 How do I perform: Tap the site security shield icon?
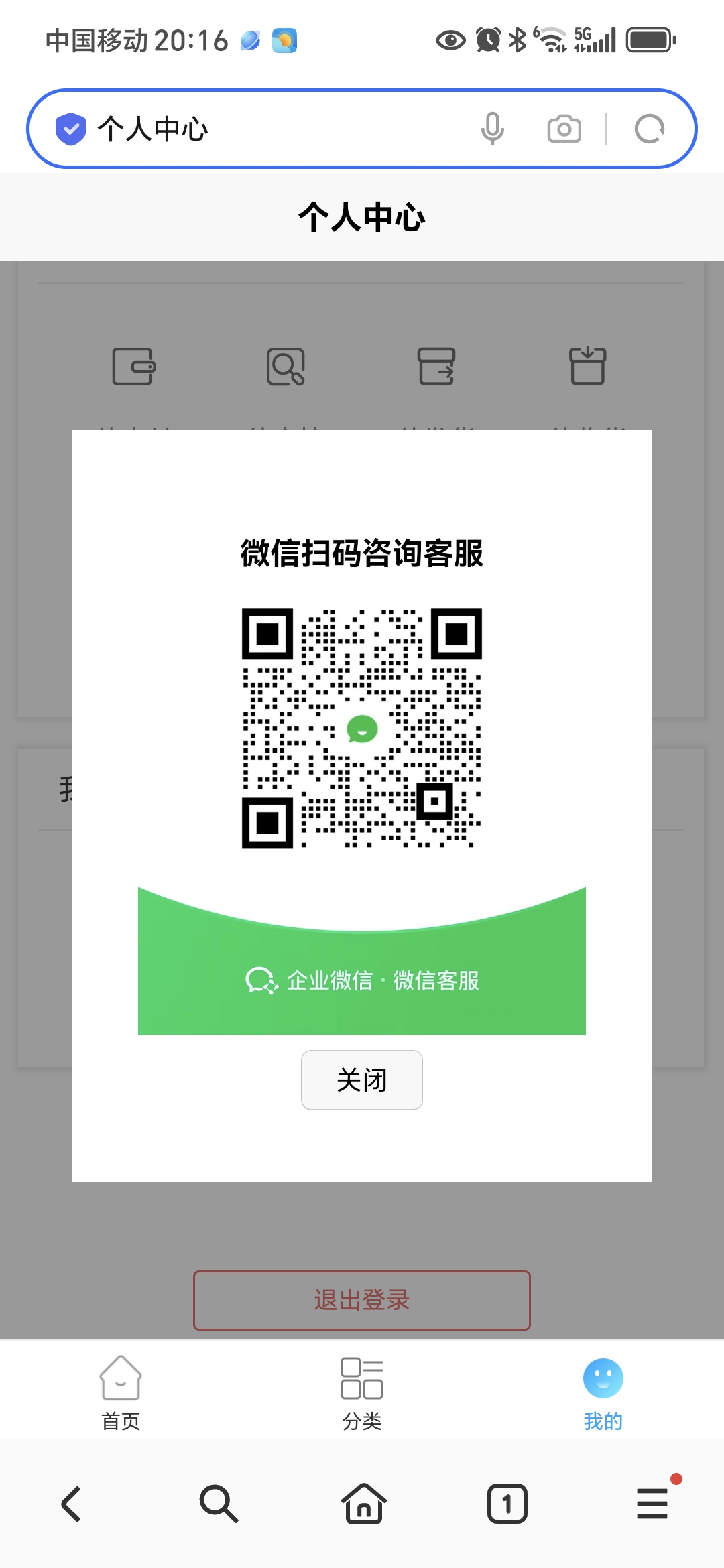point(70,129)
